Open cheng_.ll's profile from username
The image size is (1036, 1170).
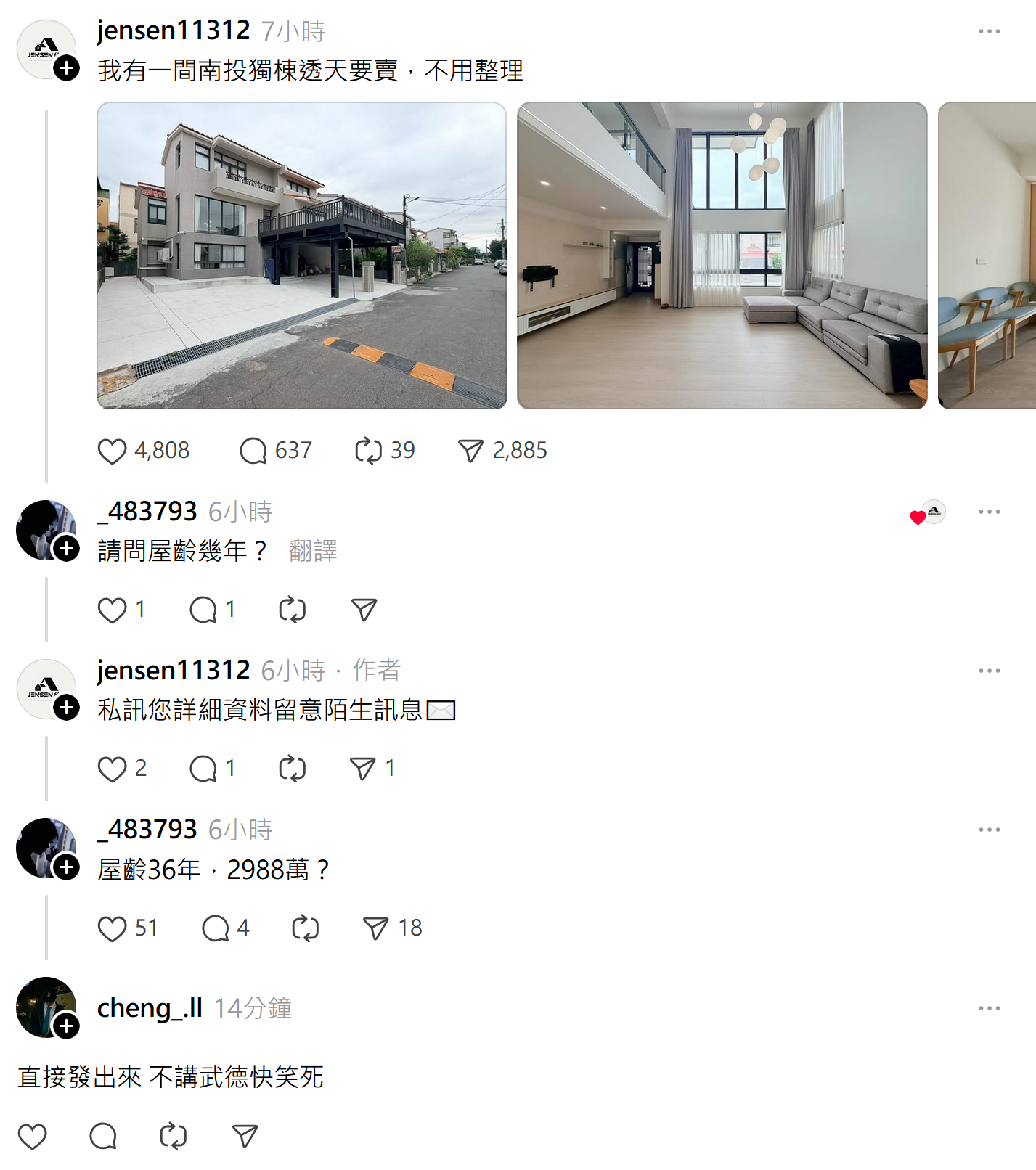point(150,1007)
